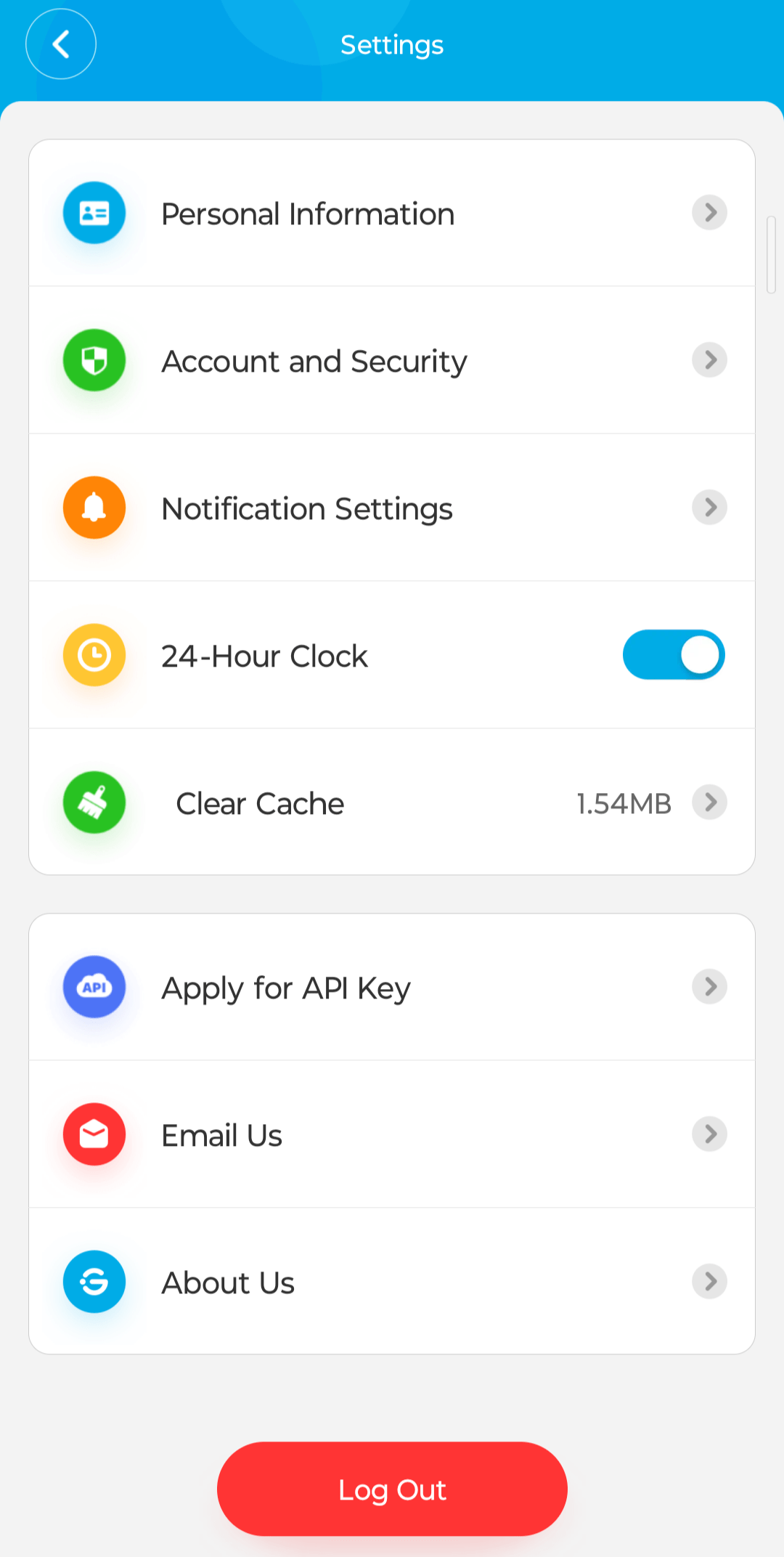
Task: Log out of the account
Action: [392, 1489]
